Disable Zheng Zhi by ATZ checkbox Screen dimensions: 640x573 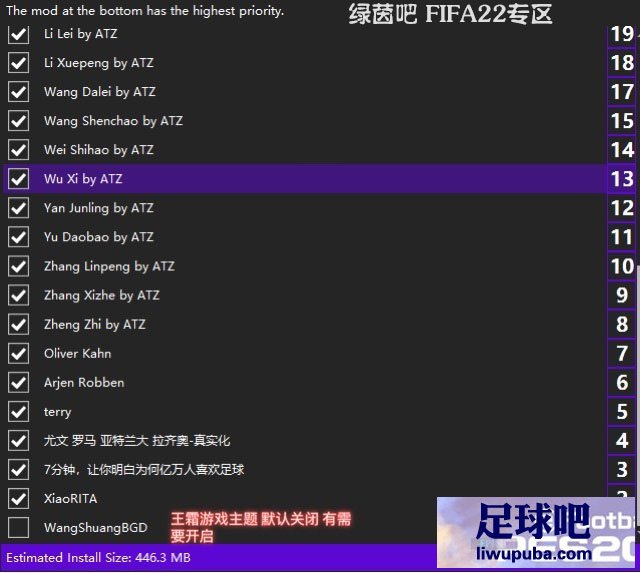18,324
